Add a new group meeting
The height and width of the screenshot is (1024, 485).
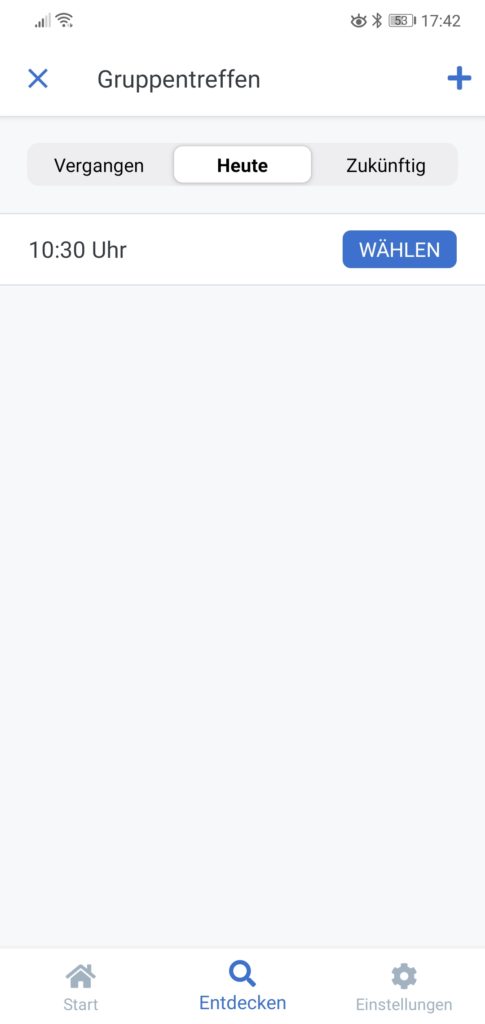(459, 79)
